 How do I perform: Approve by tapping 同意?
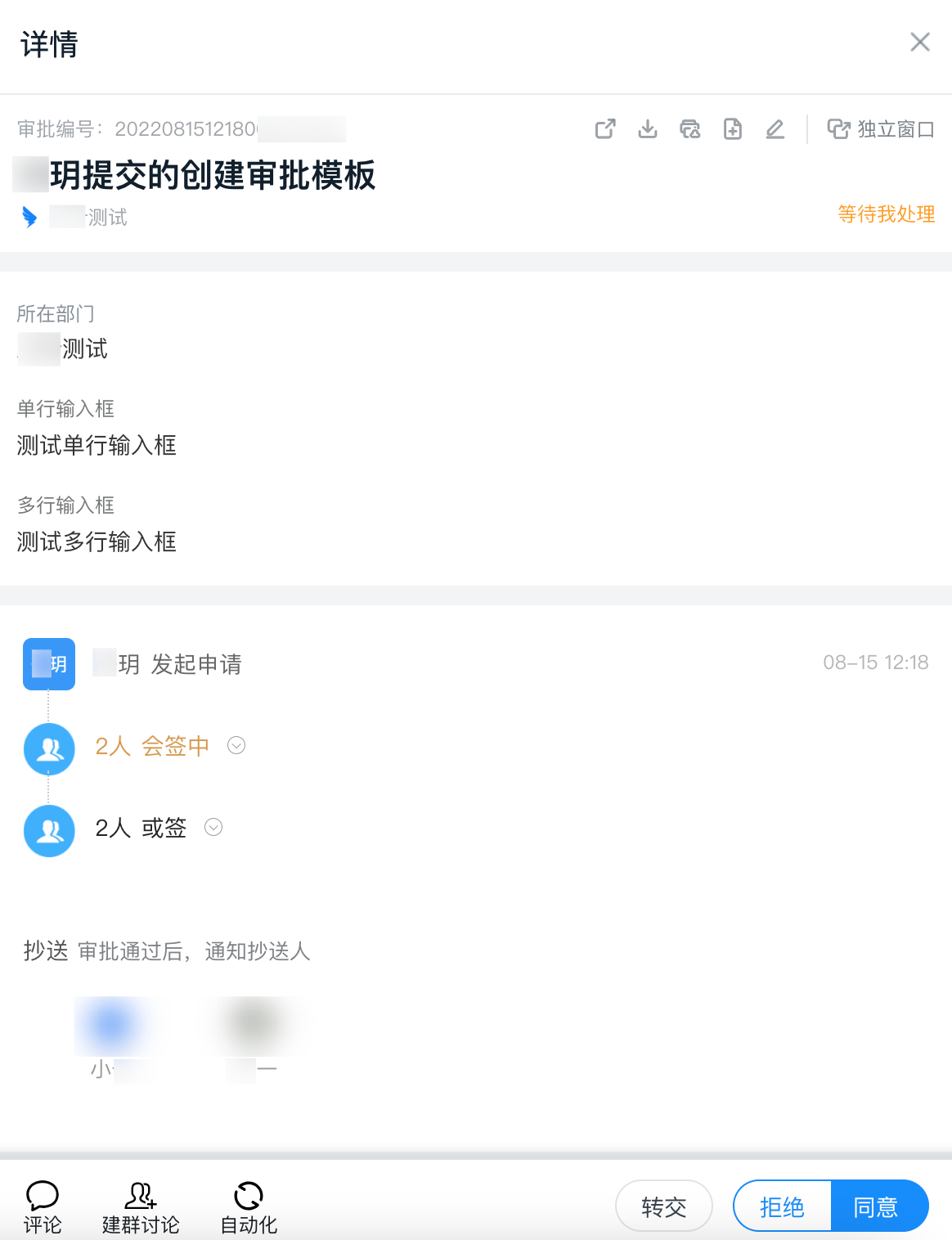[877, 1206]
